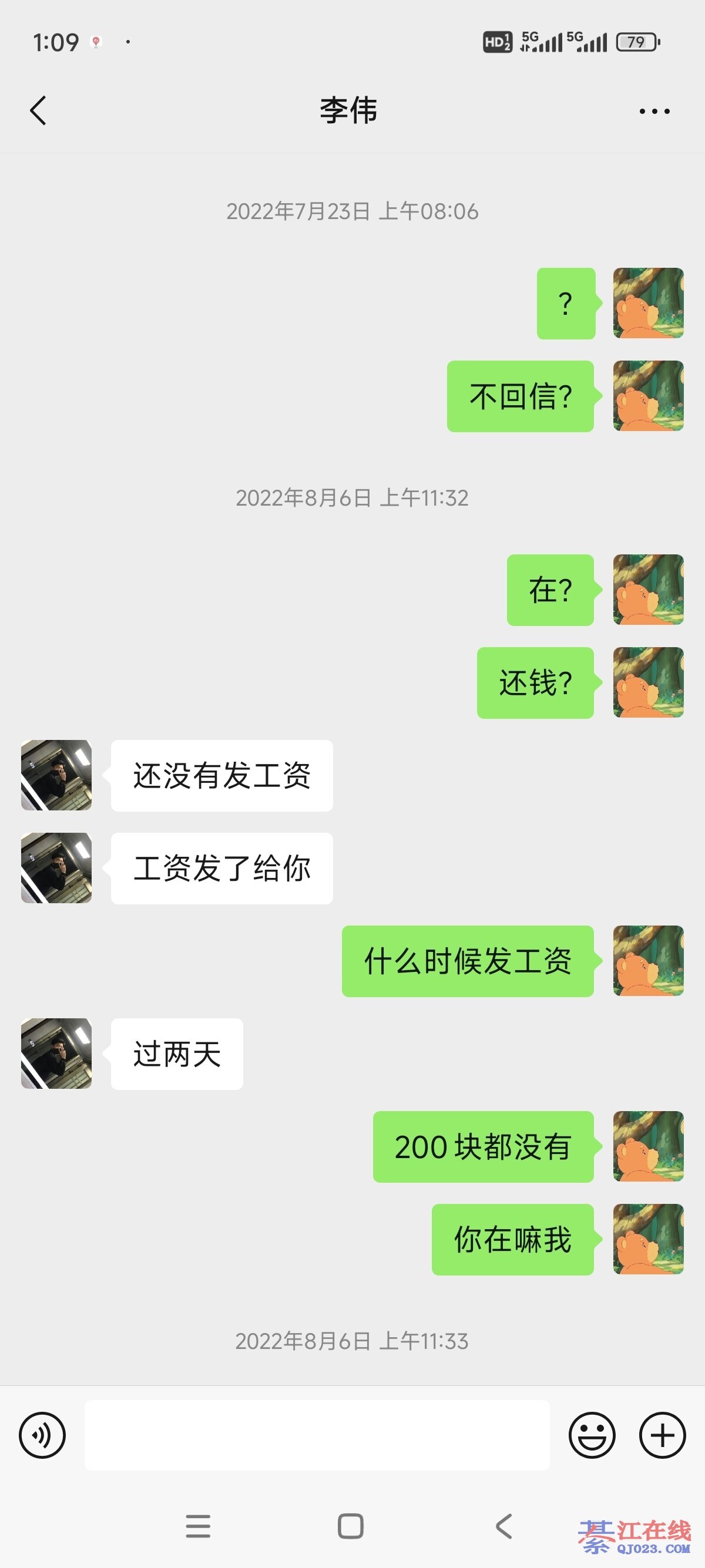Open the three-dot chat options menu
This screenshot has height=1568, width=705.
tap(654, 112)
